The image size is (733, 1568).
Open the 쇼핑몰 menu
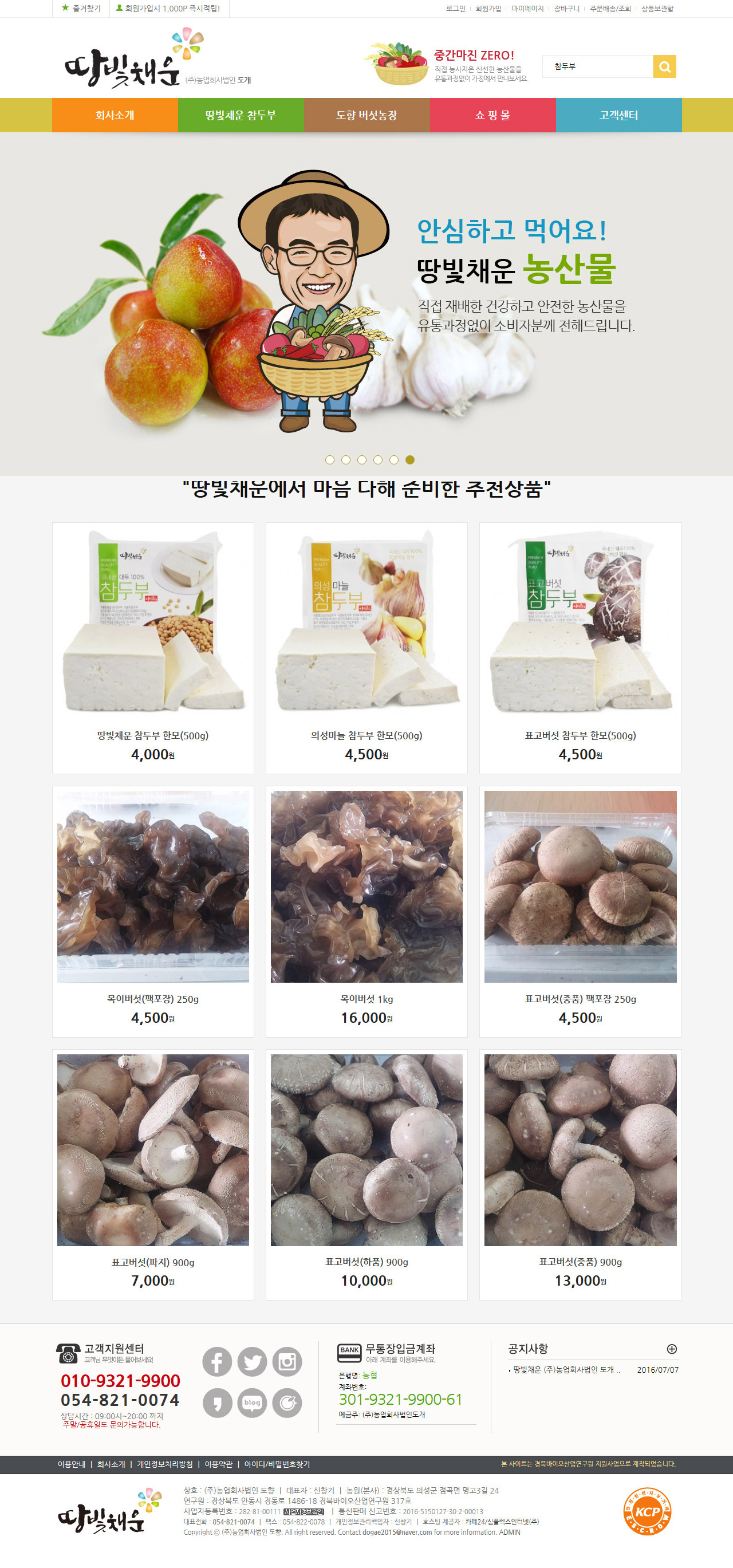click(x=492, y=115)
